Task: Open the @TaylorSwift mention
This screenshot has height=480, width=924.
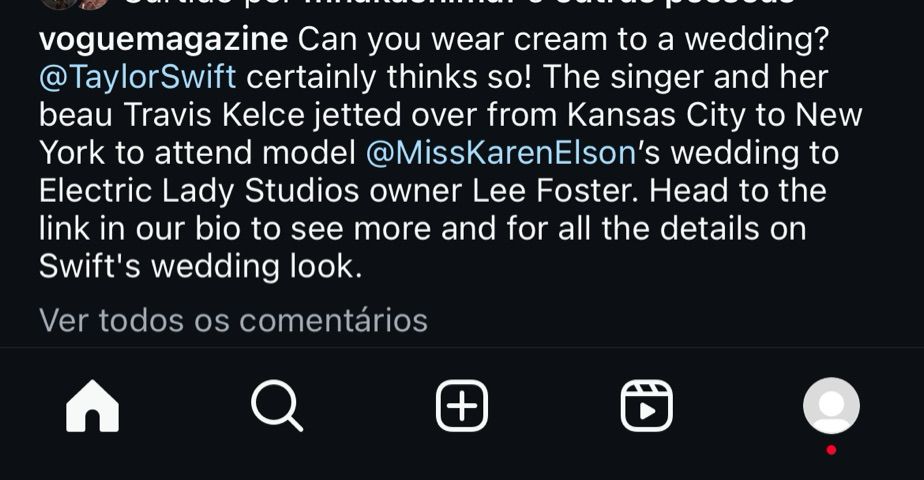Action: [138, 77]
